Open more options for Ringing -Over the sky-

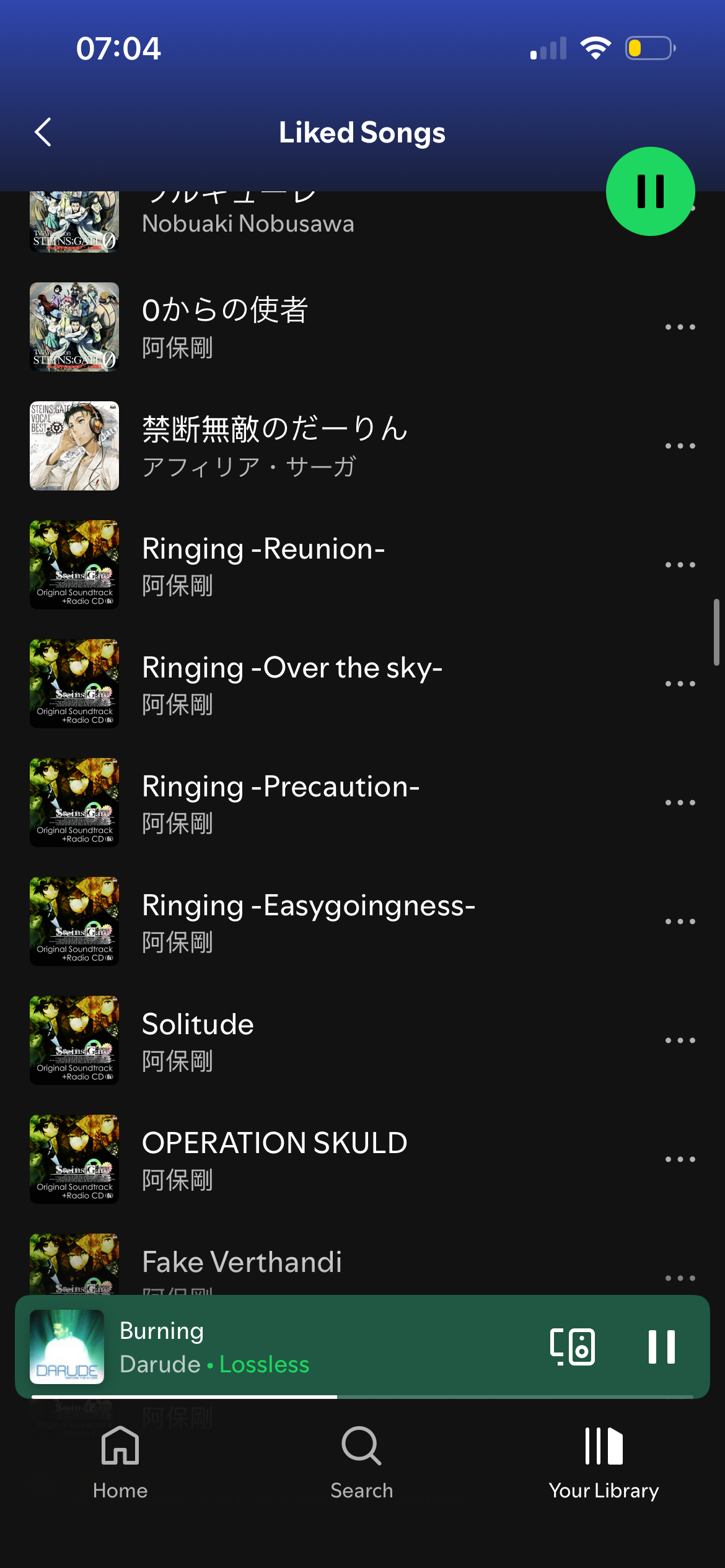(x=680, y=684)
